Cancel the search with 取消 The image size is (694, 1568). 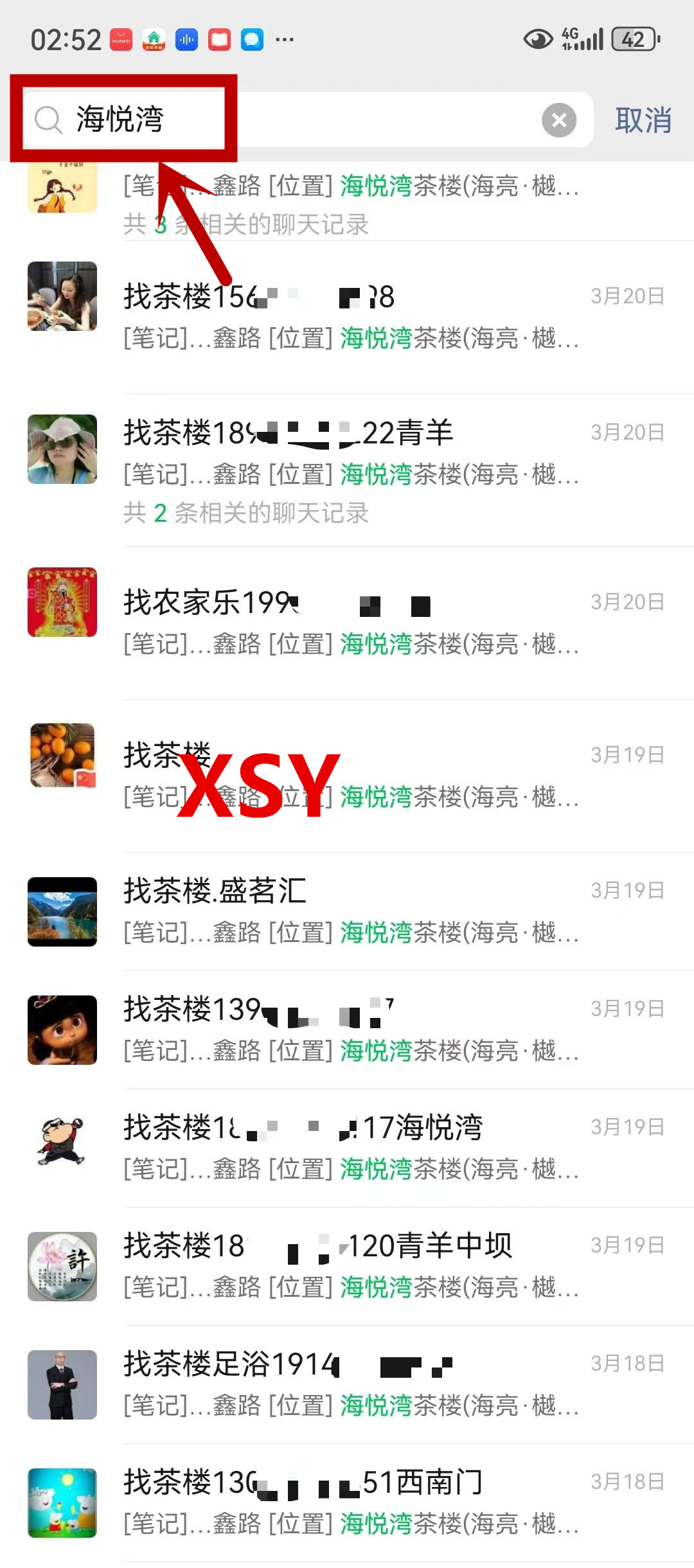point(643,120)
